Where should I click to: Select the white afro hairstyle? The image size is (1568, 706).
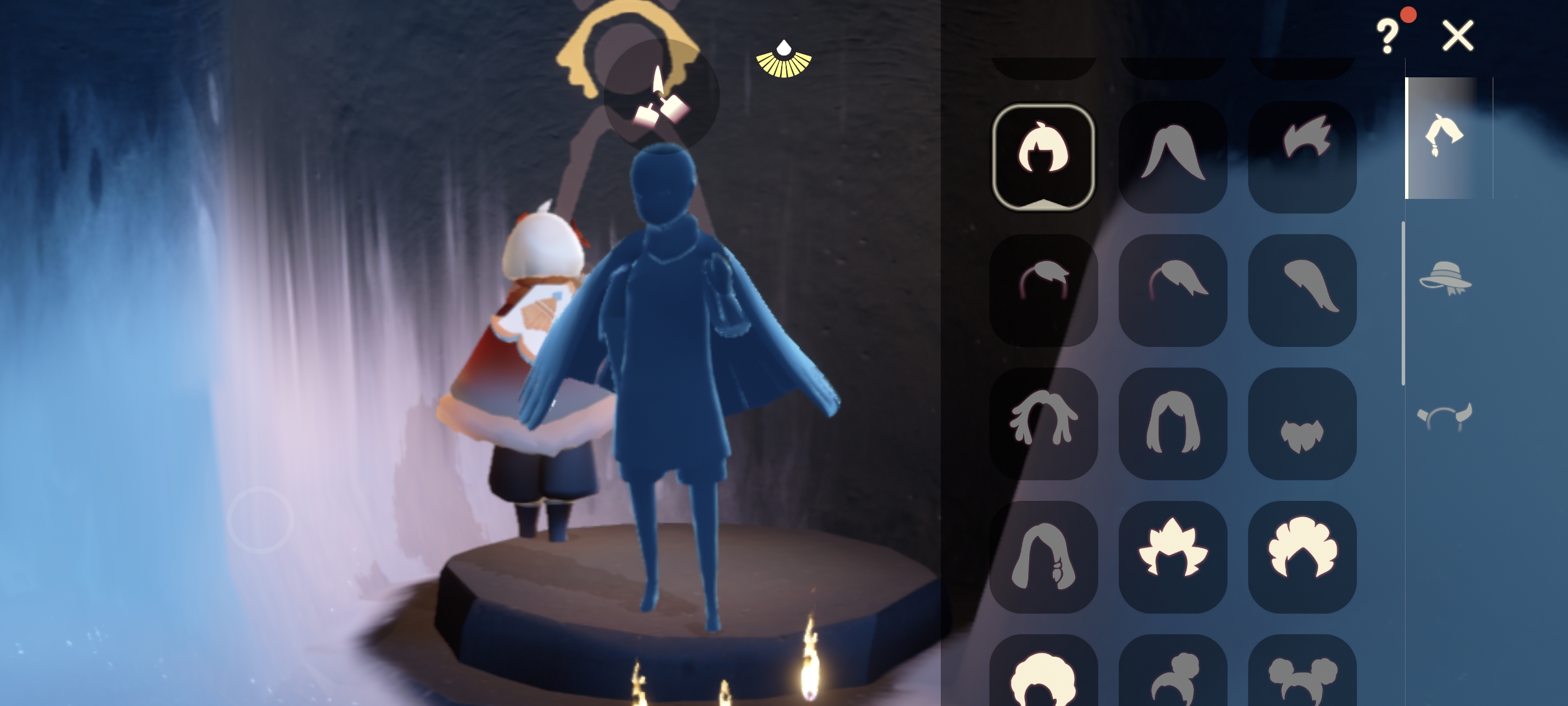point(1043,677)
